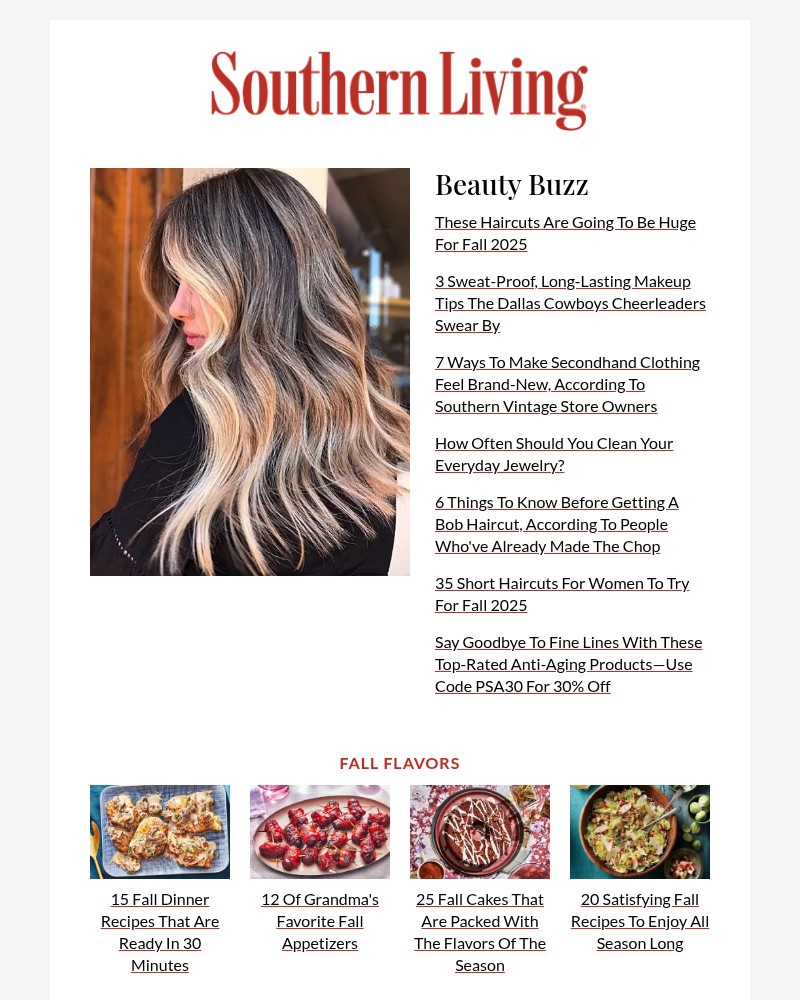The height and width of the screenshot is (1000, 800).
Task: Click the FALL FLAVORS section label
Action: pyautogui.click(x=399, y=762)
